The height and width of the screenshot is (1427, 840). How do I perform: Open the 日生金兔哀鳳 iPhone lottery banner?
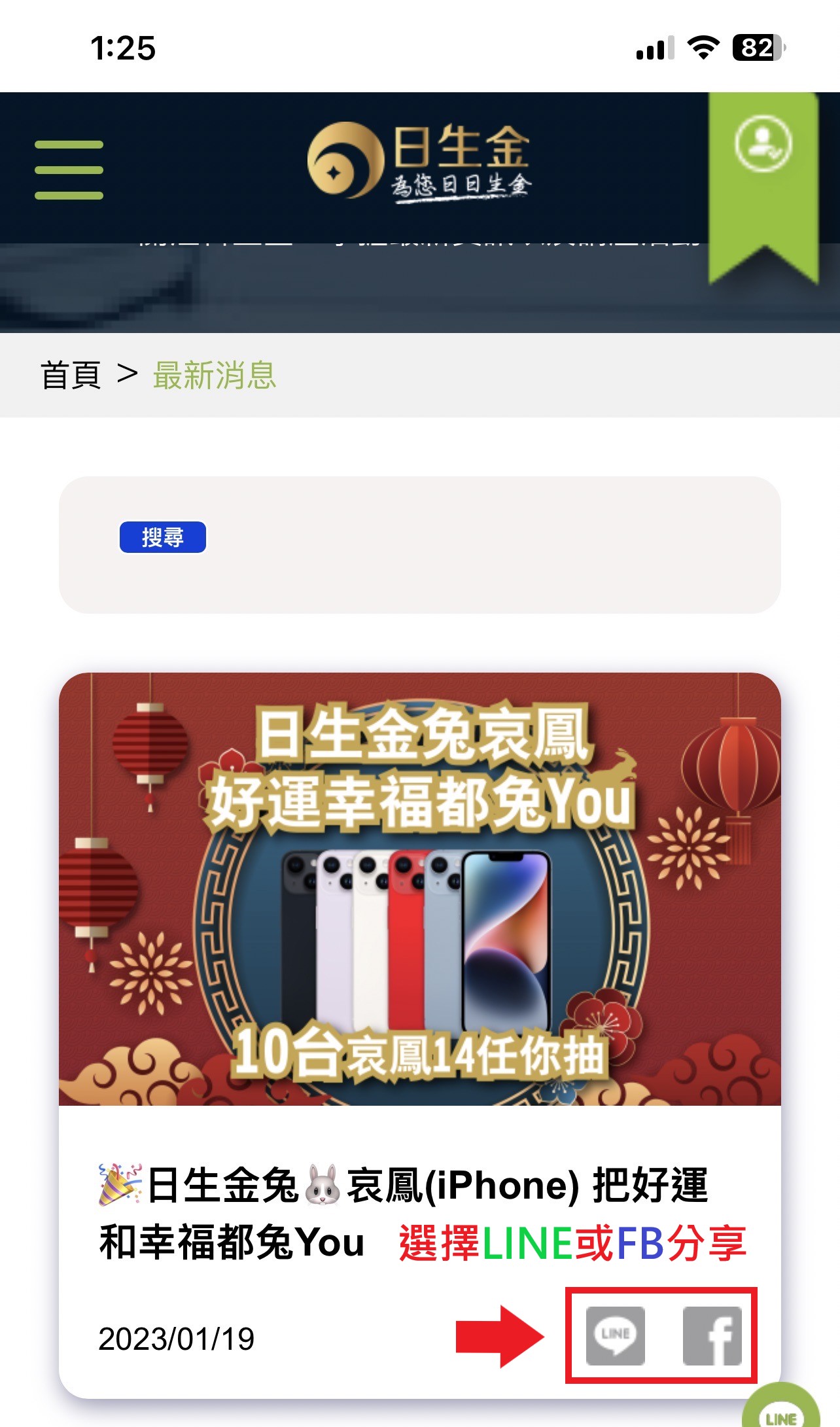419,889
